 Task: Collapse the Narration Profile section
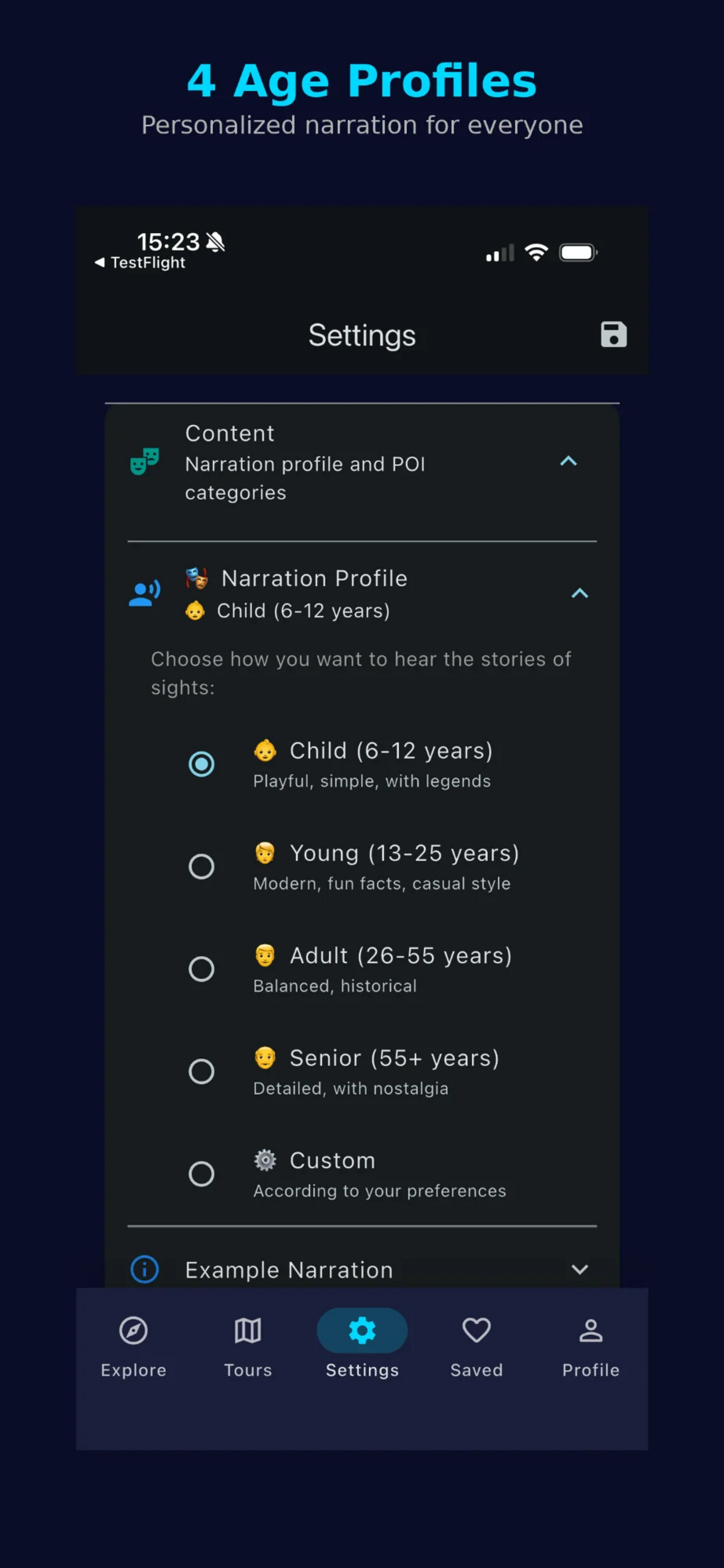pos(579,593)
